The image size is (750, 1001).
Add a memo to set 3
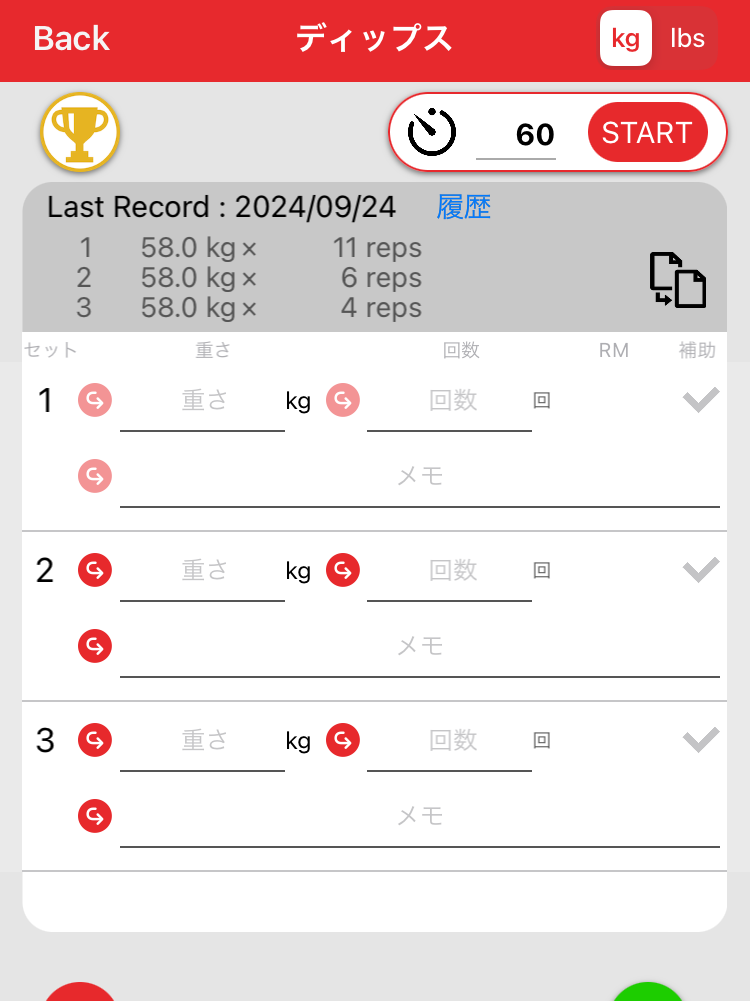[419, 817]
